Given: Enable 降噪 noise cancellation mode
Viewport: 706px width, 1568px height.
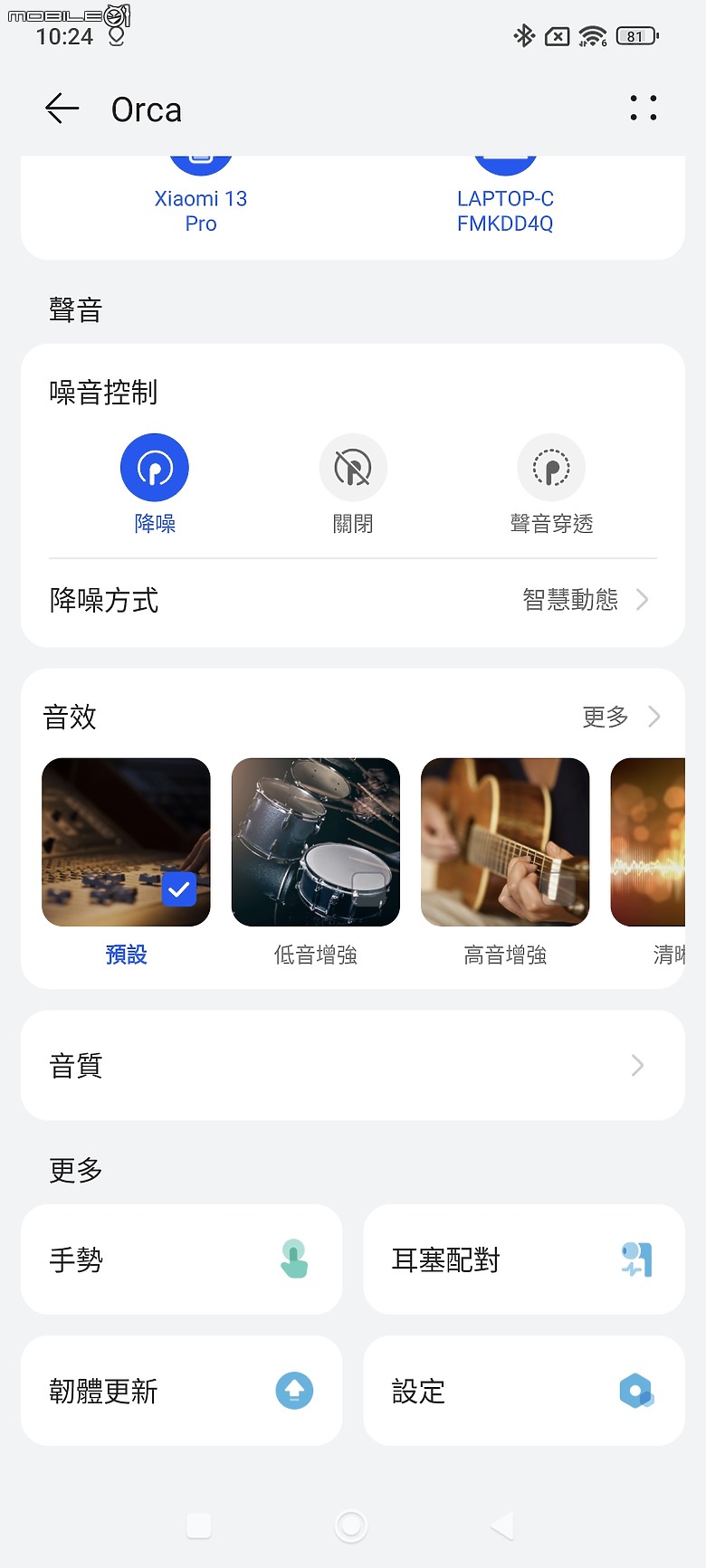Looking at the screenshot, I should pyautogui.click(x=155, y=469).
